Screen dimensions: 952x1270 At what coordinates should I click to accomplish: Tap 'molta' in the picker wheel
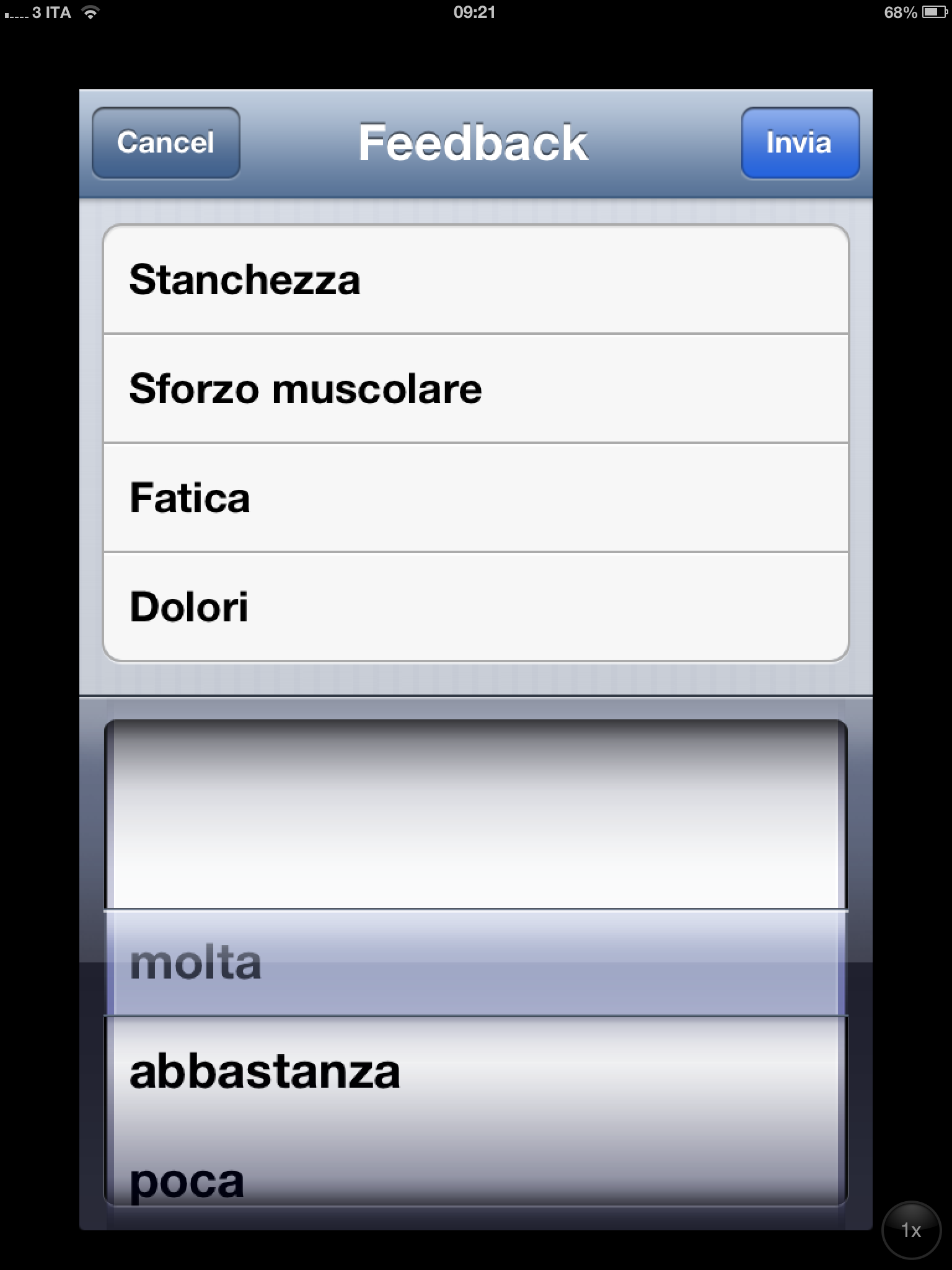point(475,963)
